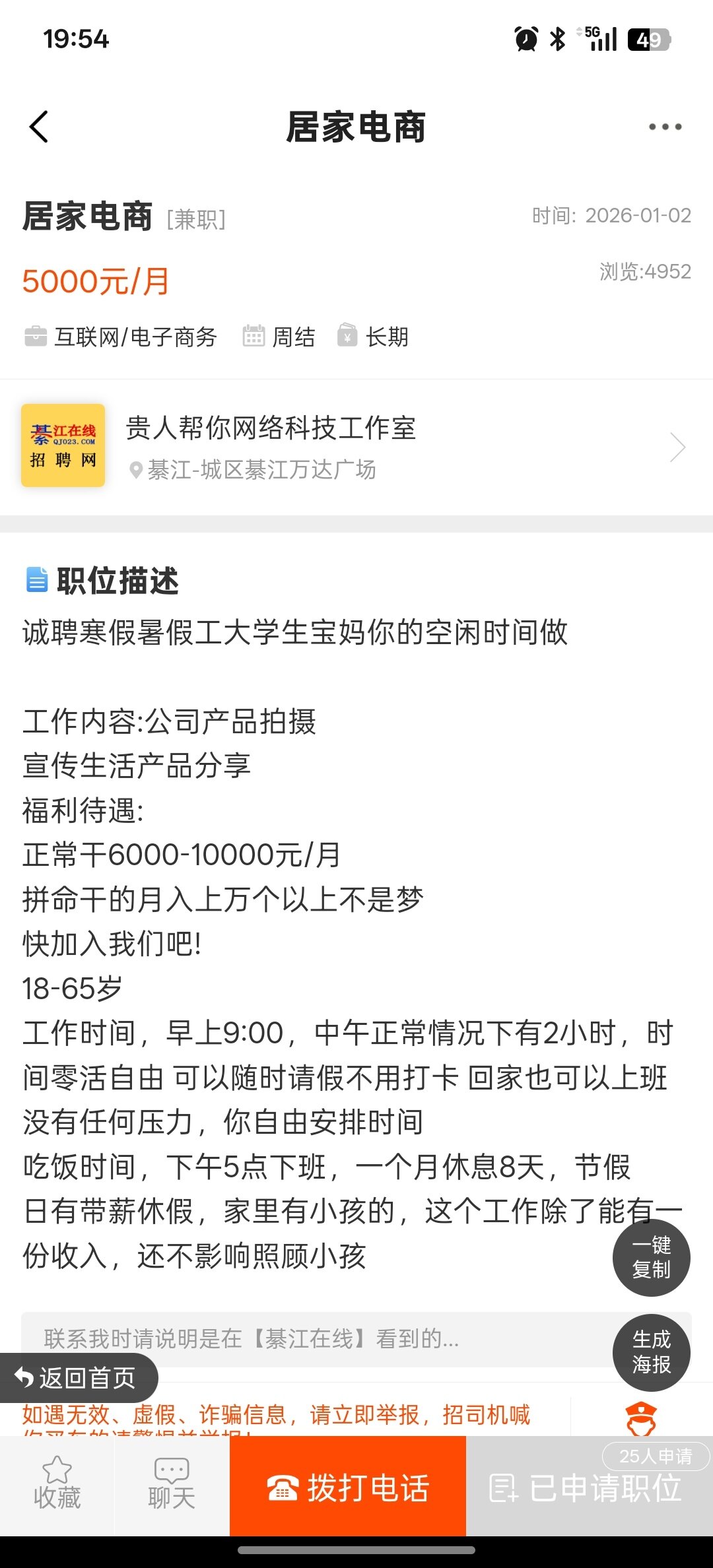Copy the job description with 一键复制
713x1568 pixels.
tap(651, 1257)
